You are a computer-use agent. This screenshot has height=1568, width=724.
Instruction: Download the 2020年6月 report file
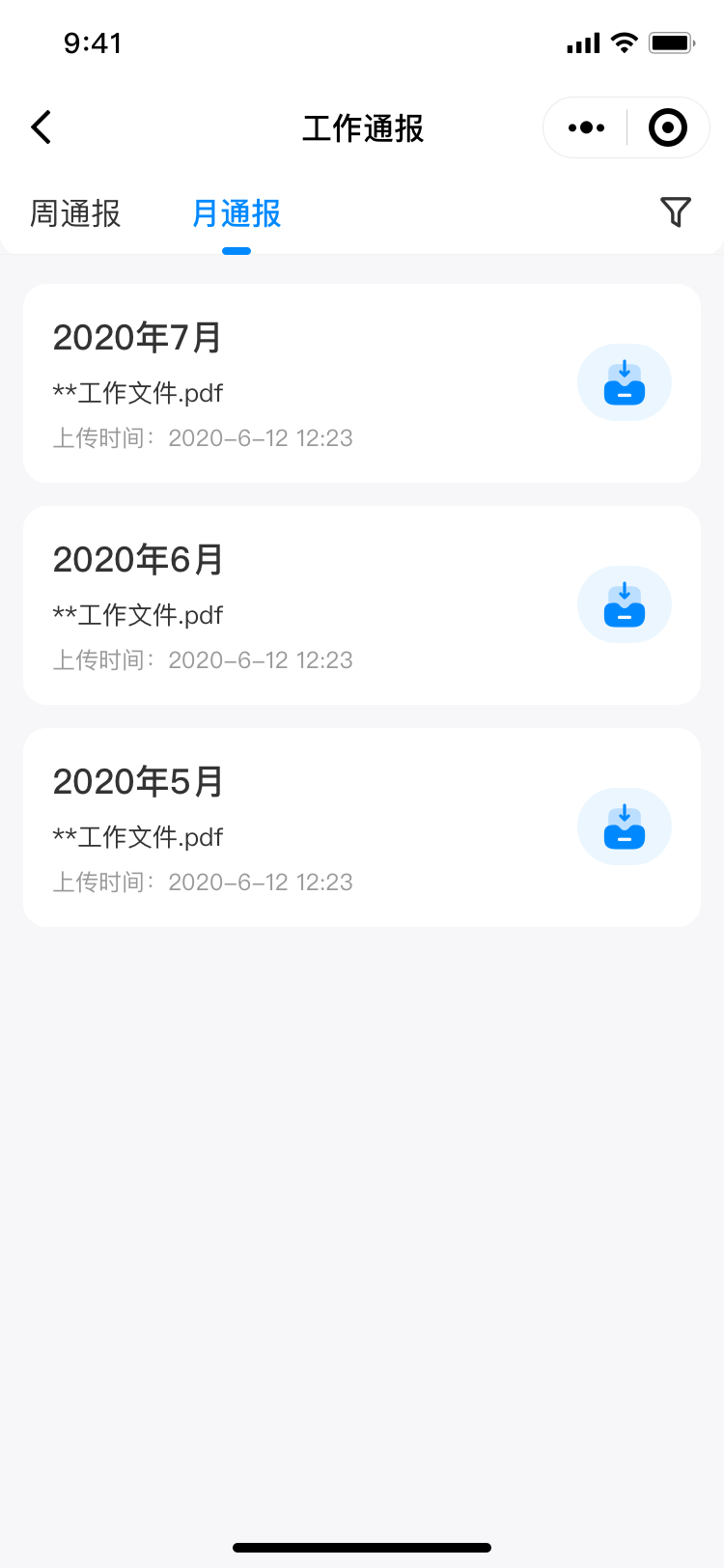625,604
